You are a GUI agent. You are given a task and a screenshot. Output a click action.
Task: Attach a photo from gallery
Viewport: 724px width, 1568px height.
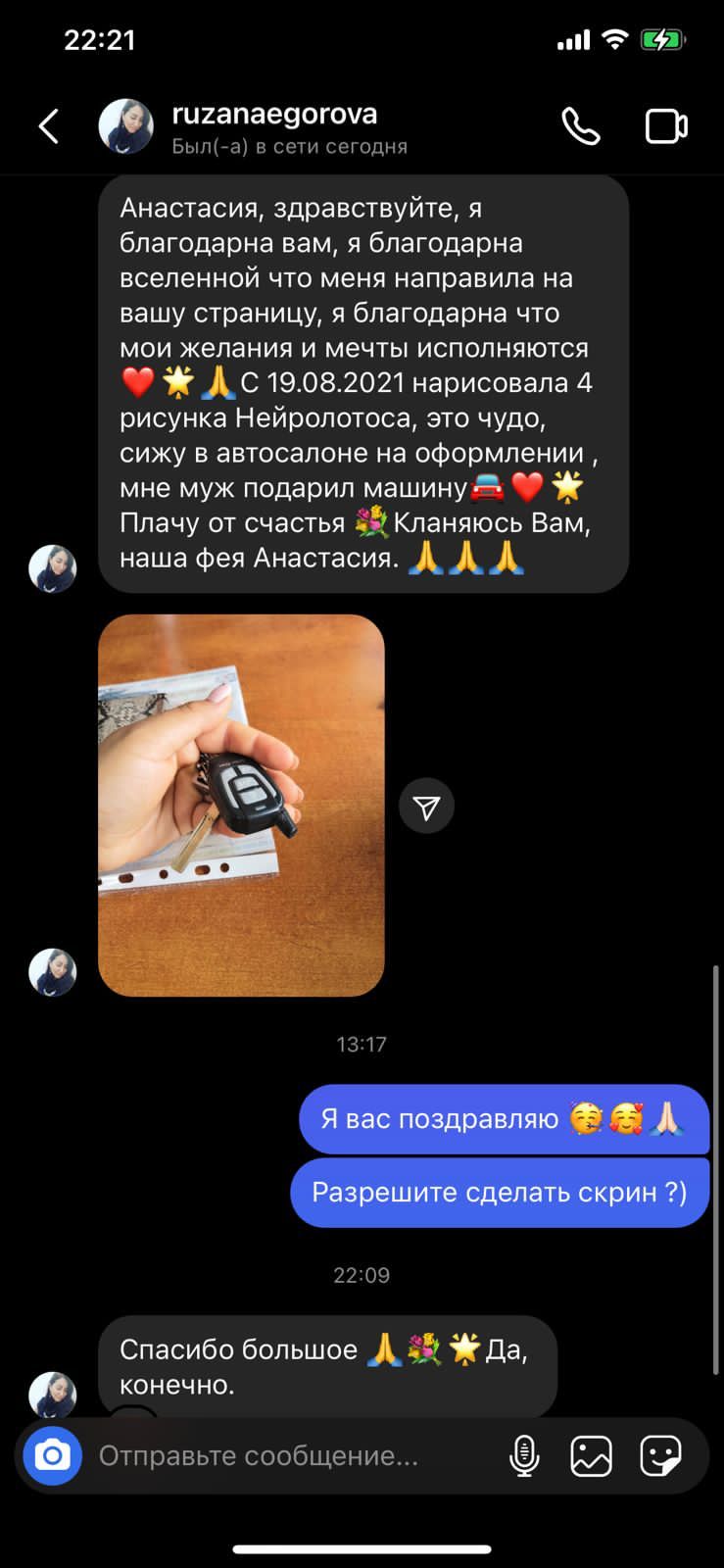[591, 1456]
